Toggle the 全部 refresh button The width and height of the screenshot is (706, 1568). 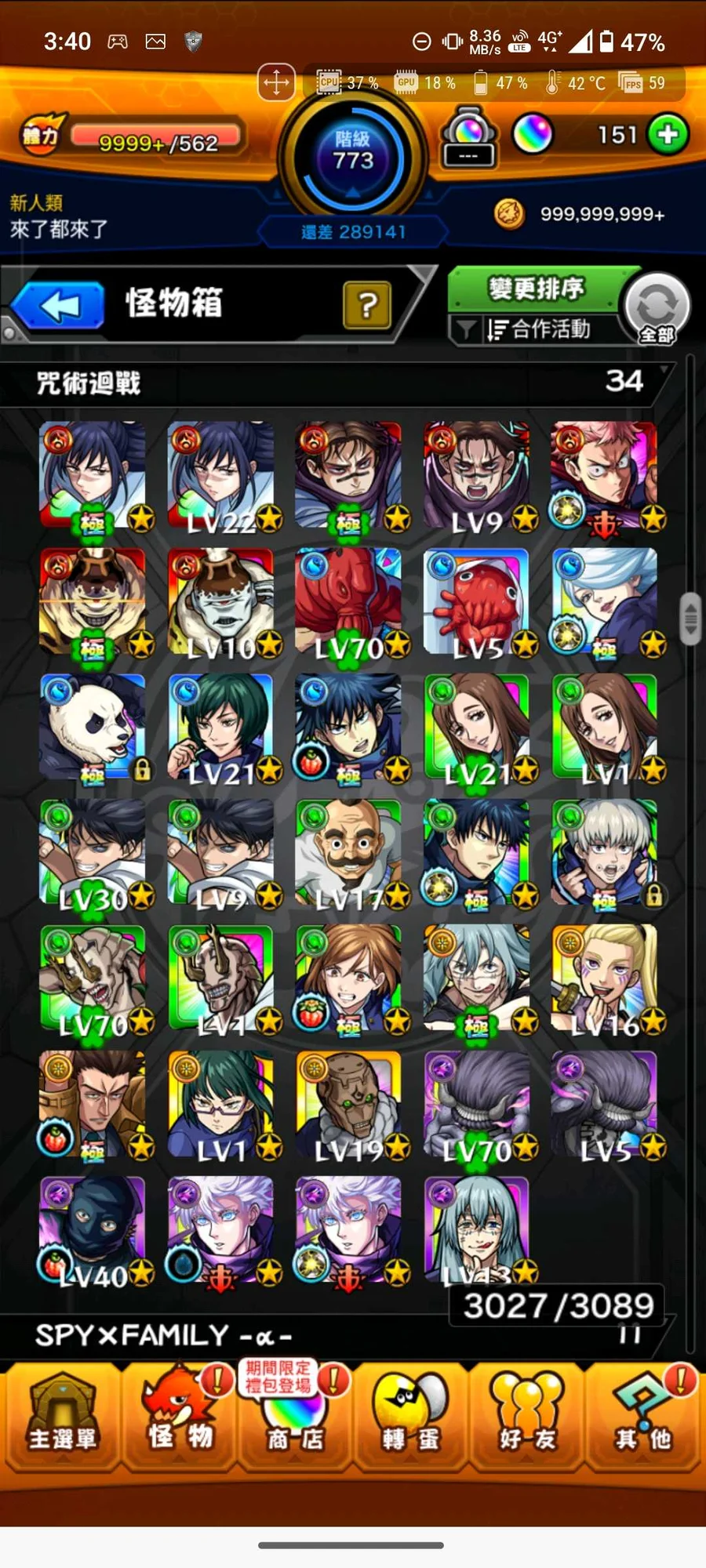[x=657, y=309]
